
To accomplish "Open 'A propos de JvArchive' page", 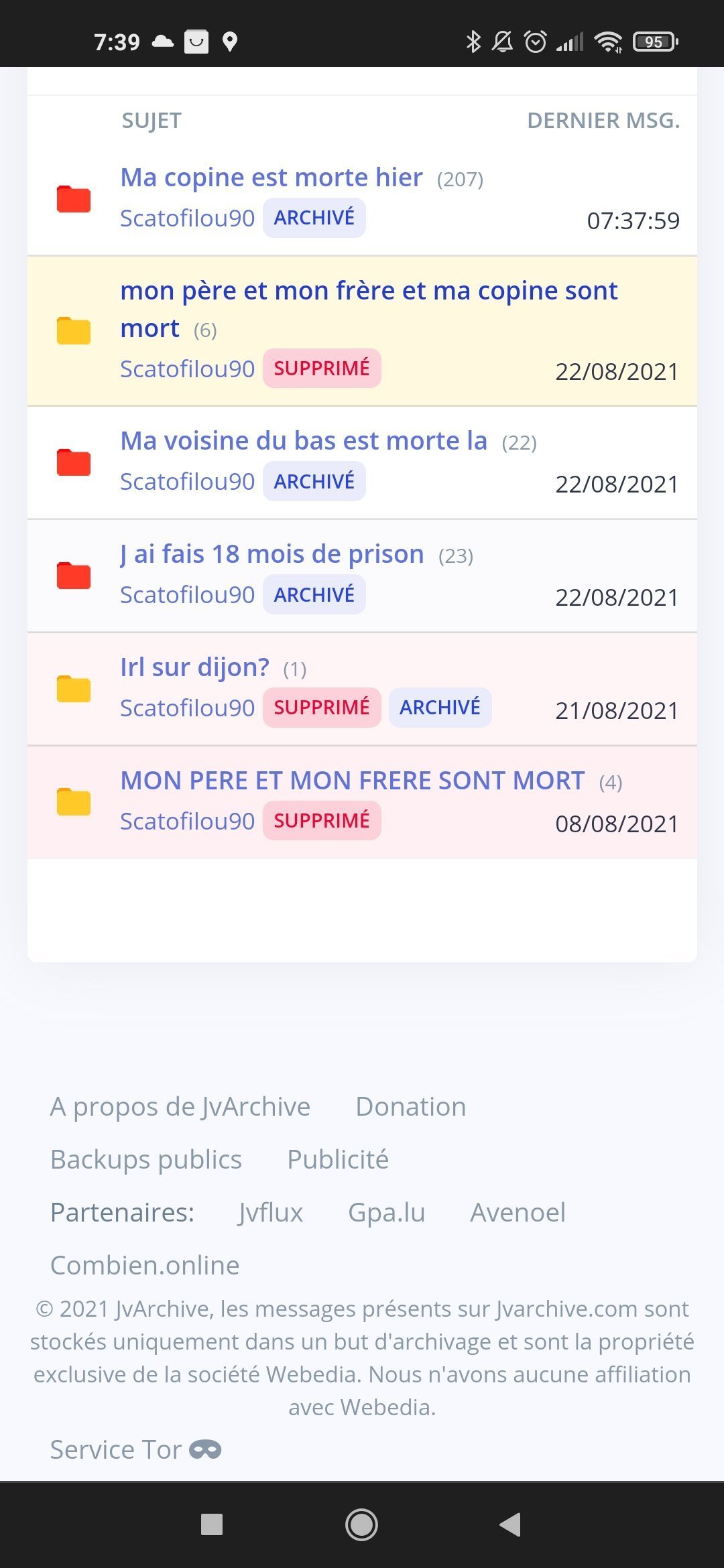I will coord(180,1107).
